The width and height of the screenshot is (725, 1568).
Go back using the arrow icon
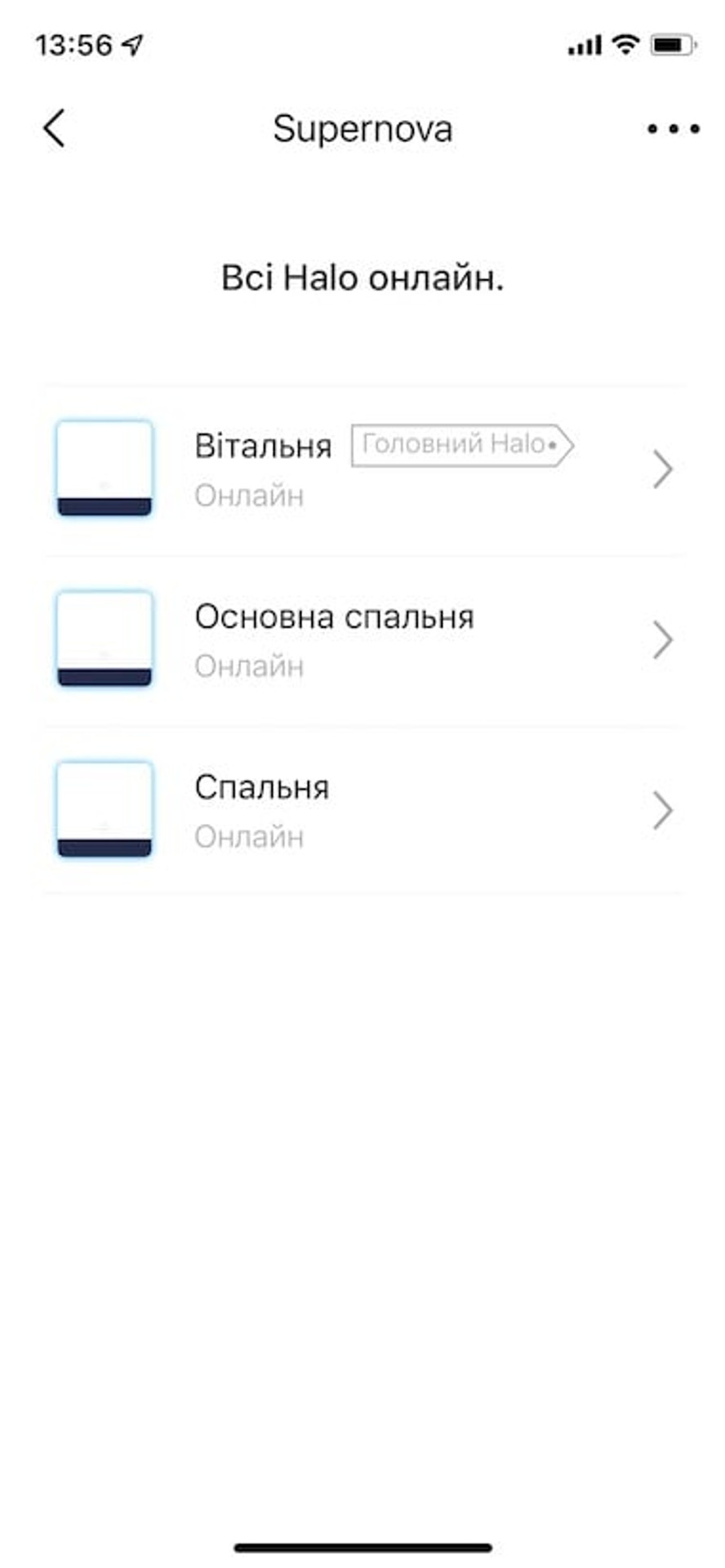(54, 128)
